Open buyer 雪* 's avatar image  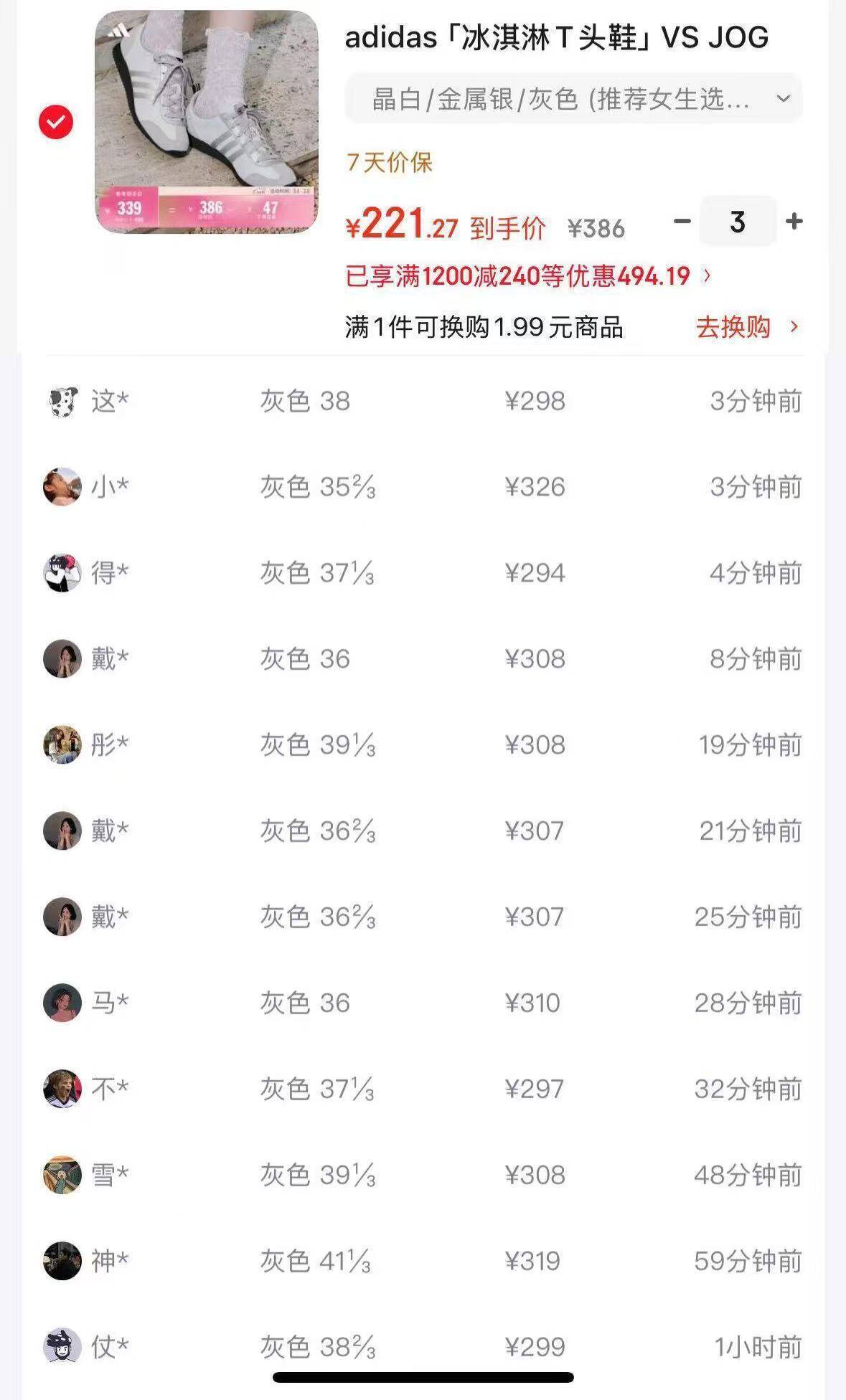pyautogui.click(x=63, y=1175)
